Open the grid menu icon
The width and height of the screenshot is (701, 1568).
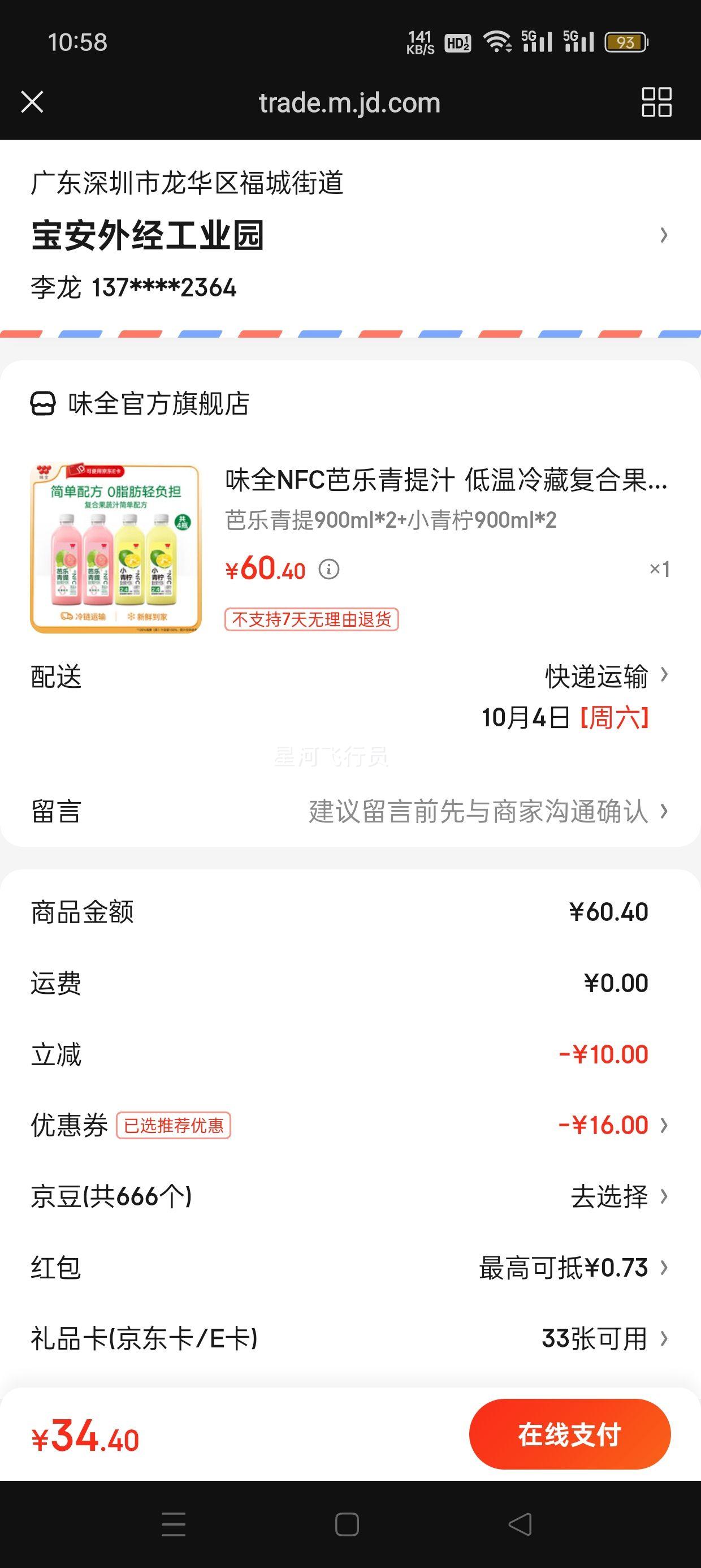656,102
